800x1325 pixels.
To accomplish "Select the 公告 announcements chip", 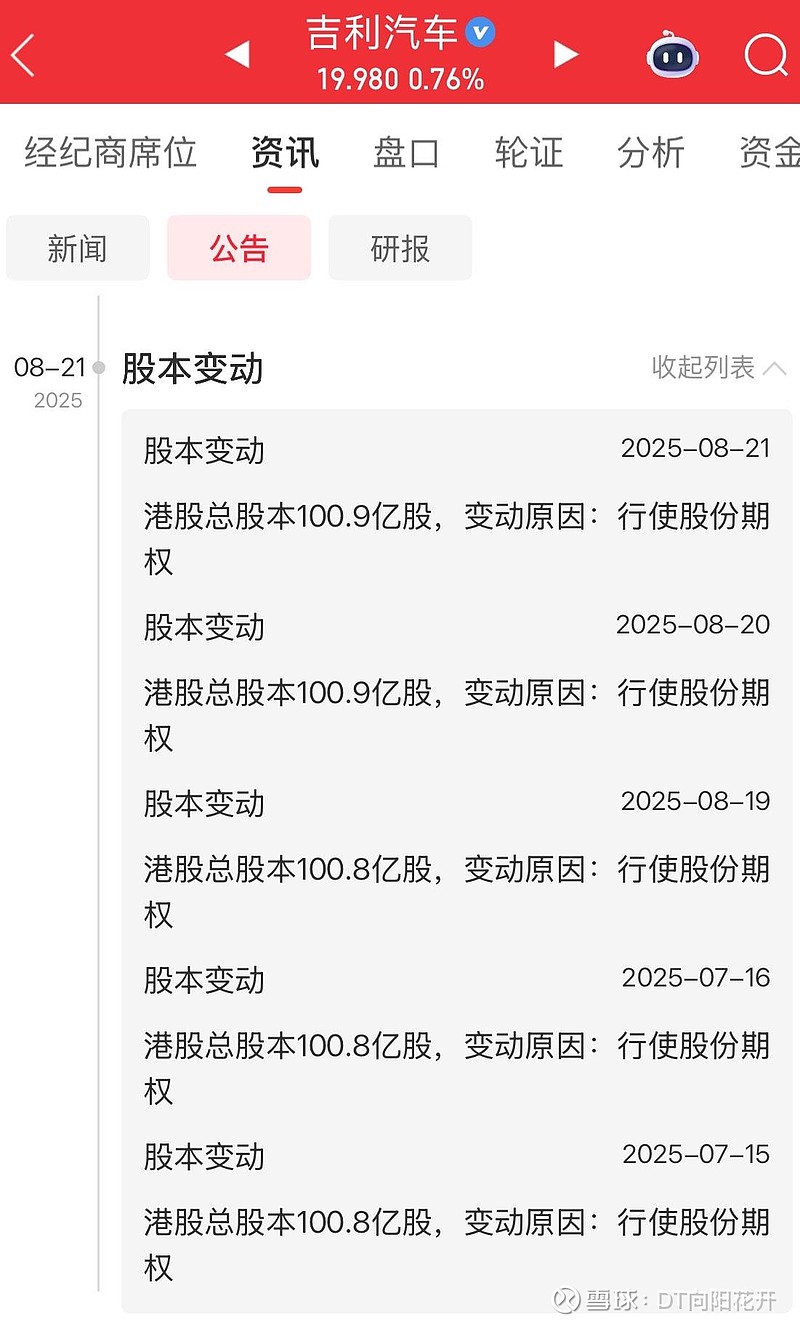I will pyautogui.click(x=239, y=248).
